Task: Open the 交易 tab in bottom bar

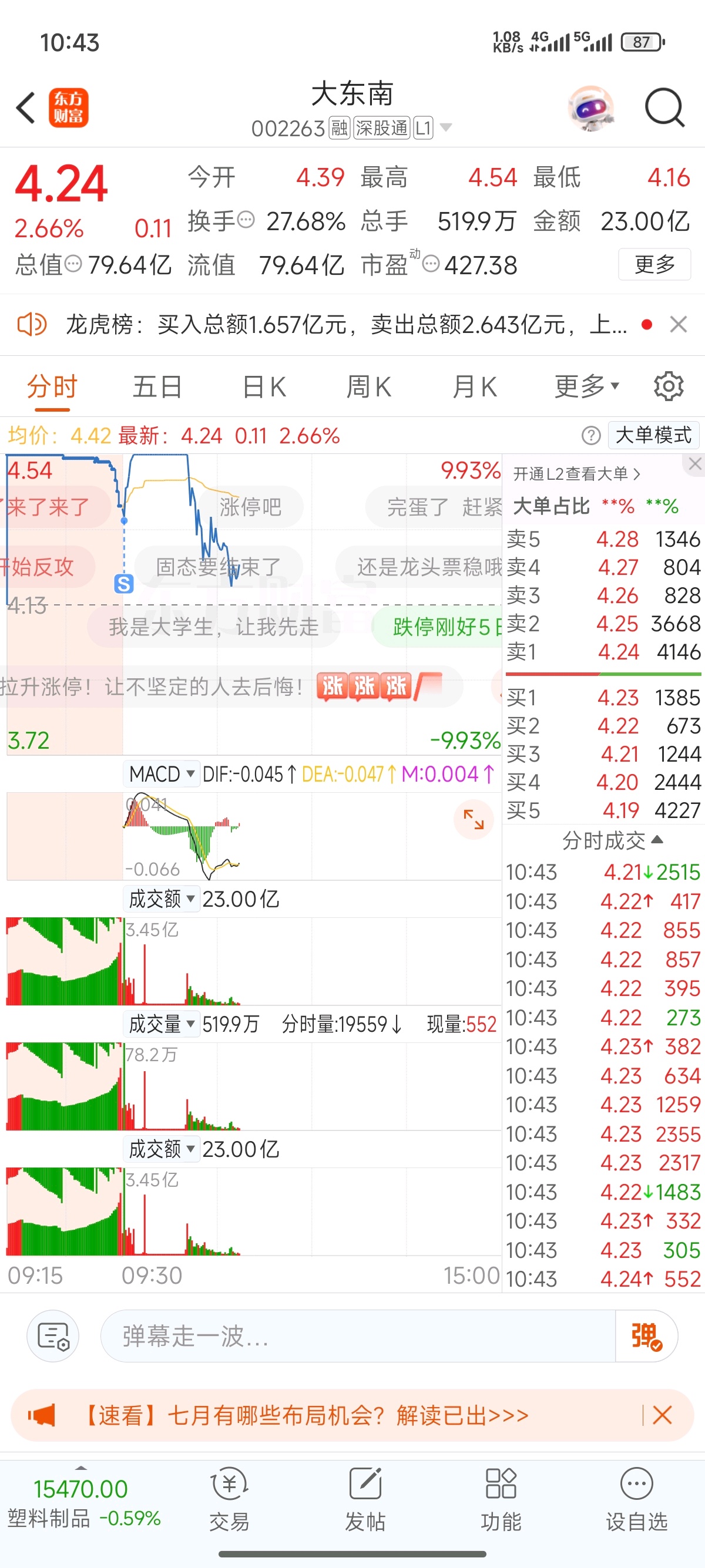Action: pos(229,1499)
